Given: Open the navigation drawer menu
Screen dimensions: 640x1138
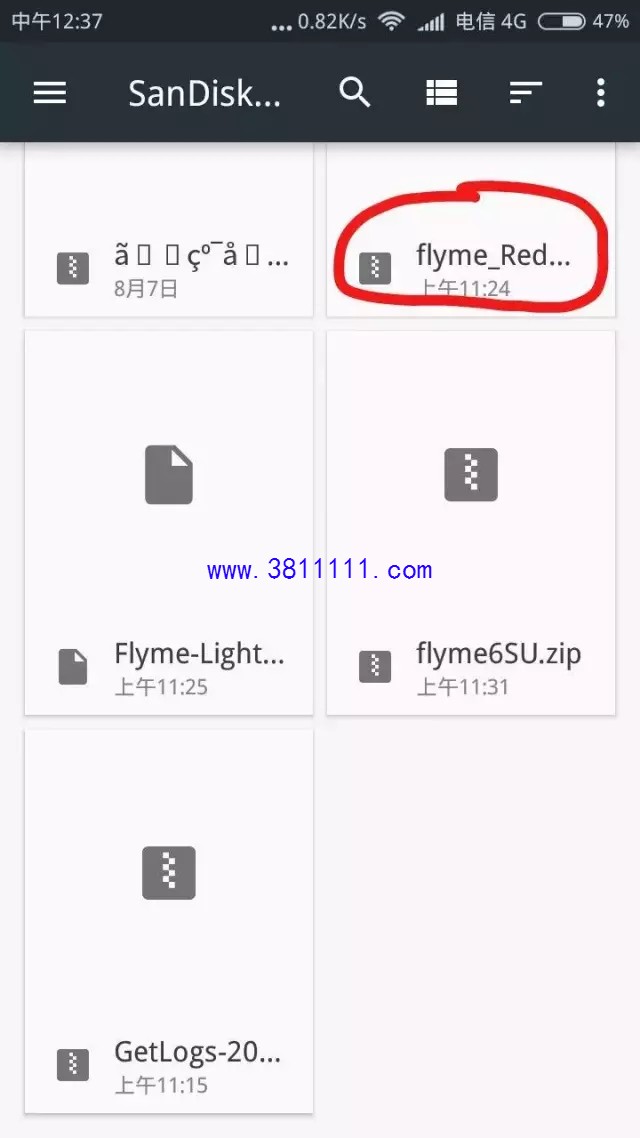Looking at the screenshot, I should pyautogui.click(x=49, y=93).
